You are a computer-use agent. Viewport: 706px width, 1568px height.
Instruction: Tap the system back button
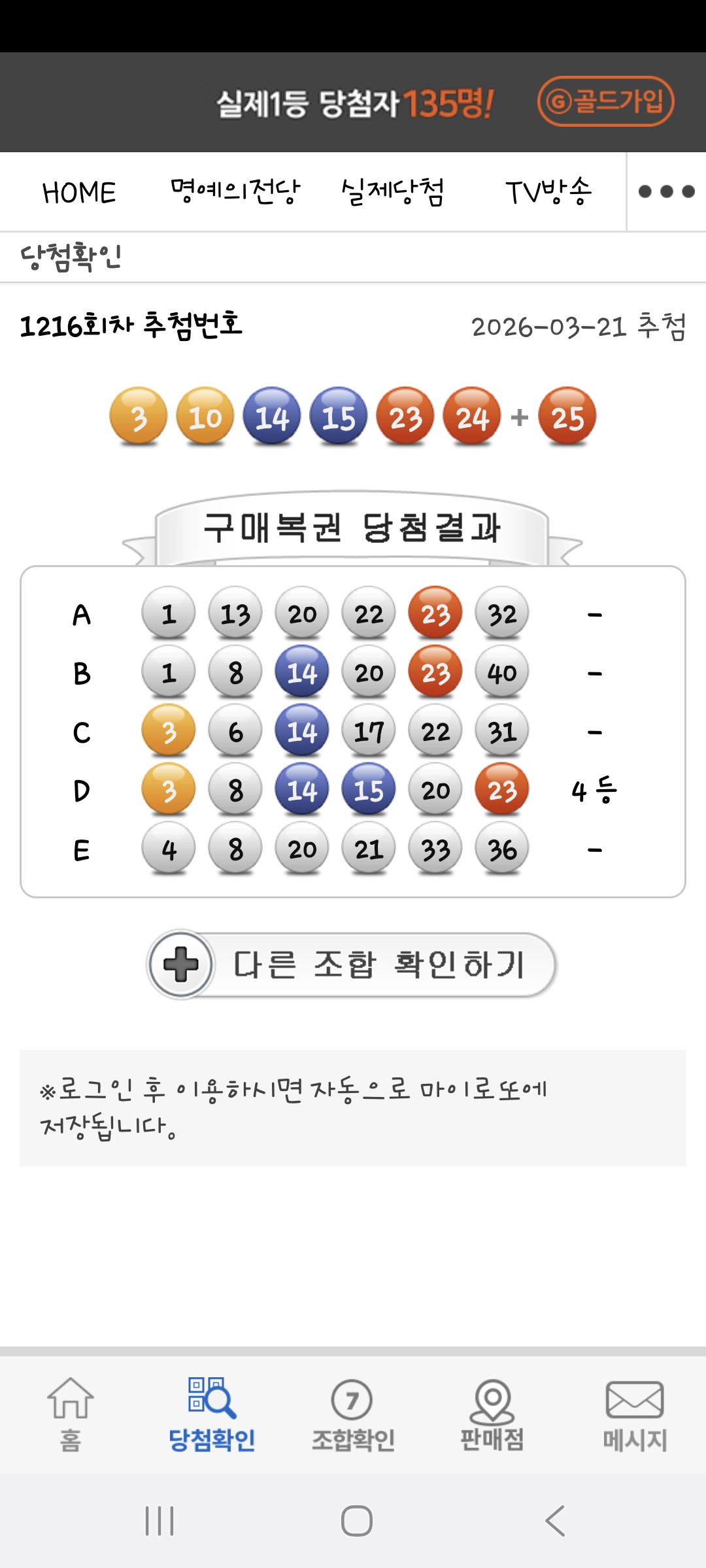tap(555, 1521)
